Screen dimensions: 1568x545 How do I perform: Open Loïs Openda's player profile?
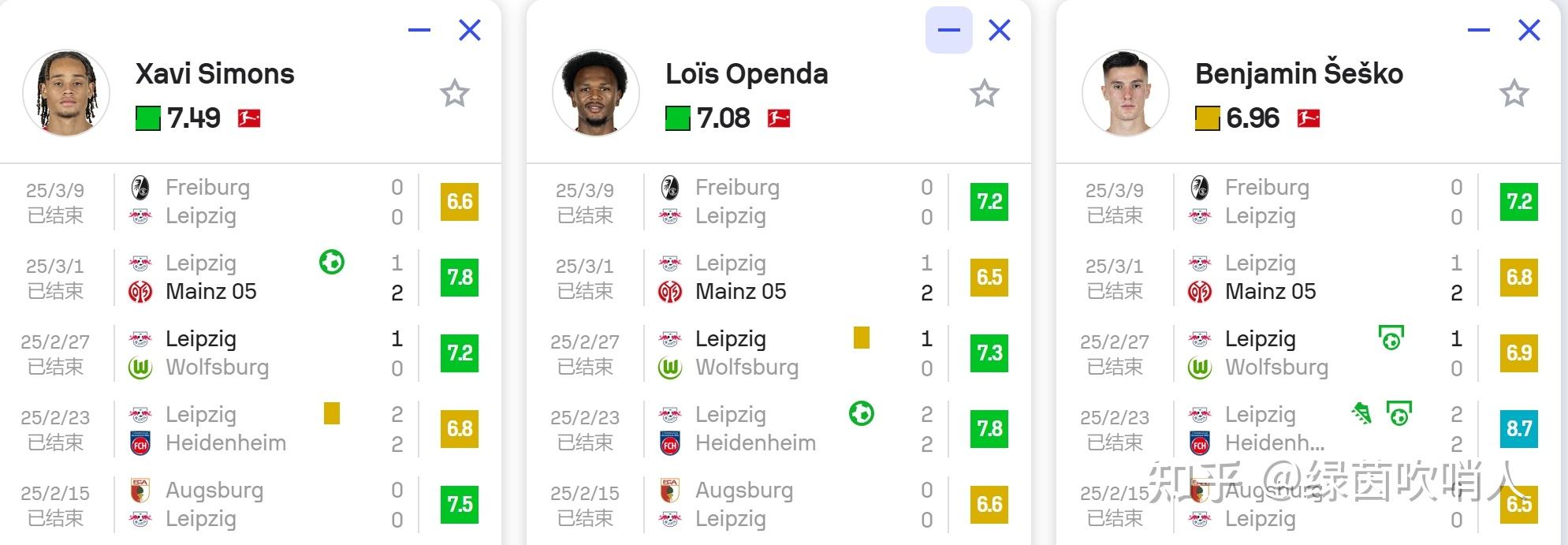coord(746,74)
